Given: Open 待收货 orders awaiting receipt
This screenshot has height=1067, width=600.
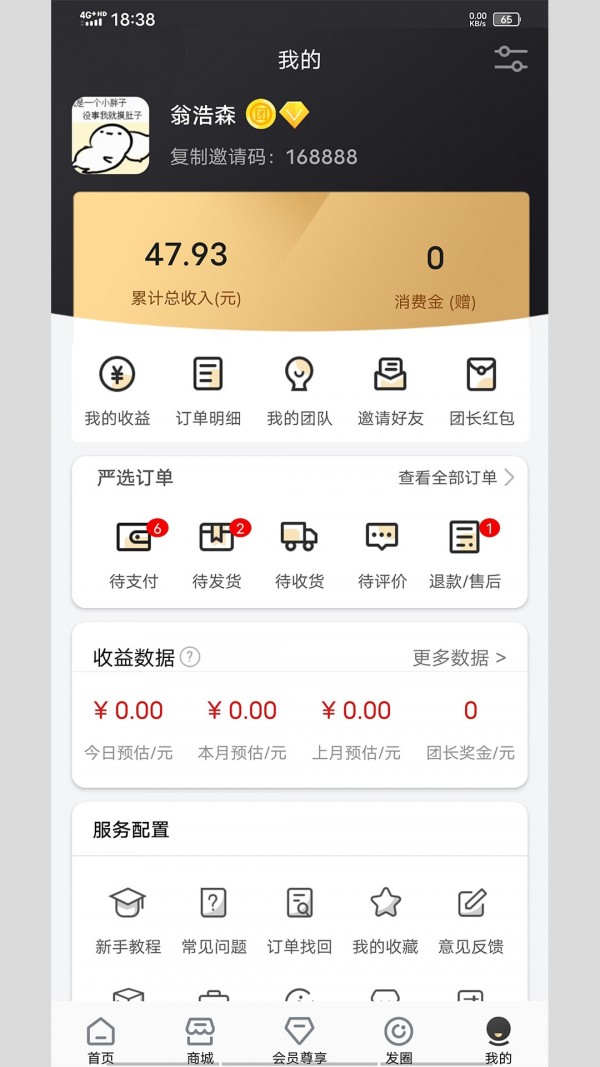Looking at the screenshot, I should (x=300, y=553).
